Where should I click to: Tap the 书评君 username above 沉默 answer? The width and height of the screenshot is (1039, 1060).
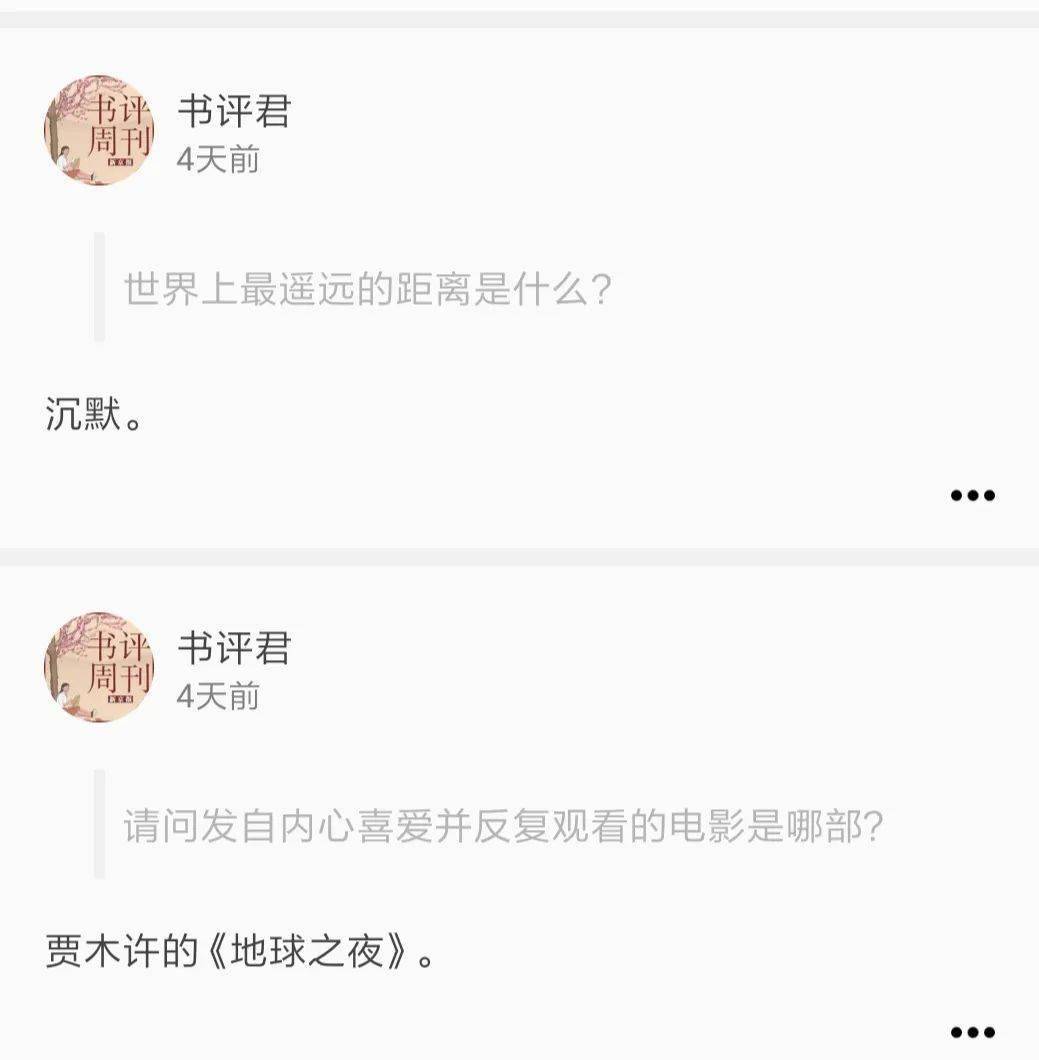(x=233, y=110)
